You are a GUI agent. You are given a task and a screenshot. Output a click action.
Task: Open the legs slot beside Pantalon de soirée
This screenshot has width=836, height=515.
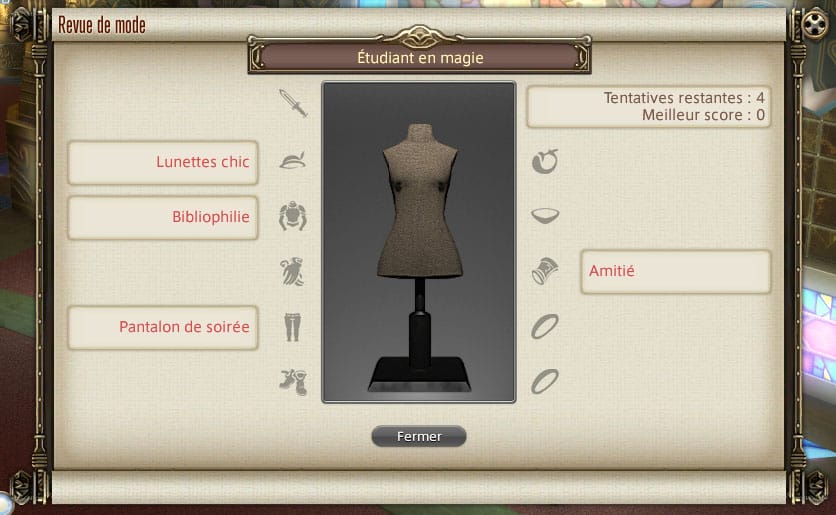tap(293, 326)
